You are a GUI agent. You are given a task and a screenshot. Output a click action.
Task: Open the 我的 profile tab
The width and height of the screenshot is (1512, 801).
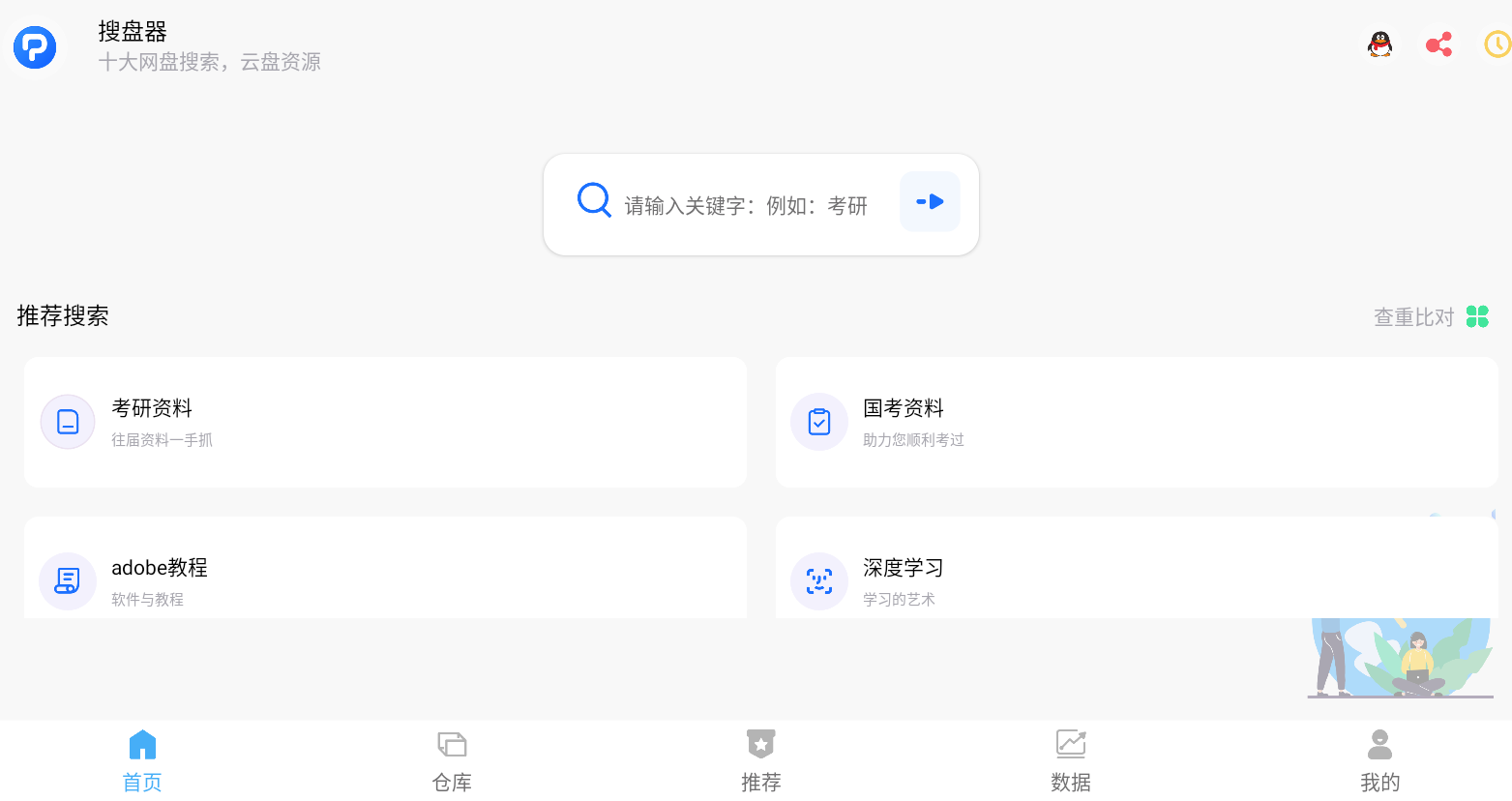pos(1380,761)
